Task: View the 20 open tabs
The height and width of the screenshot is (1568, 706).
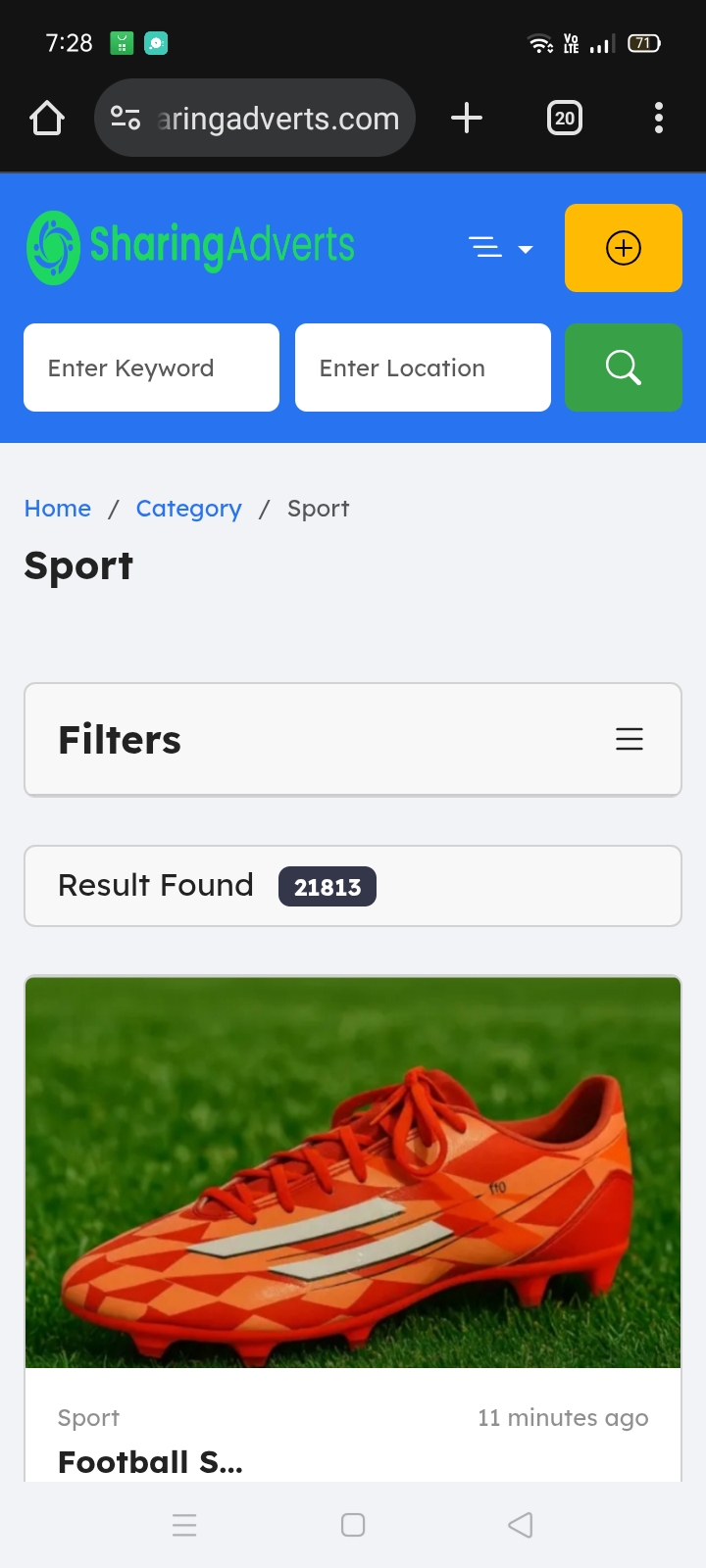Action: 564,119
